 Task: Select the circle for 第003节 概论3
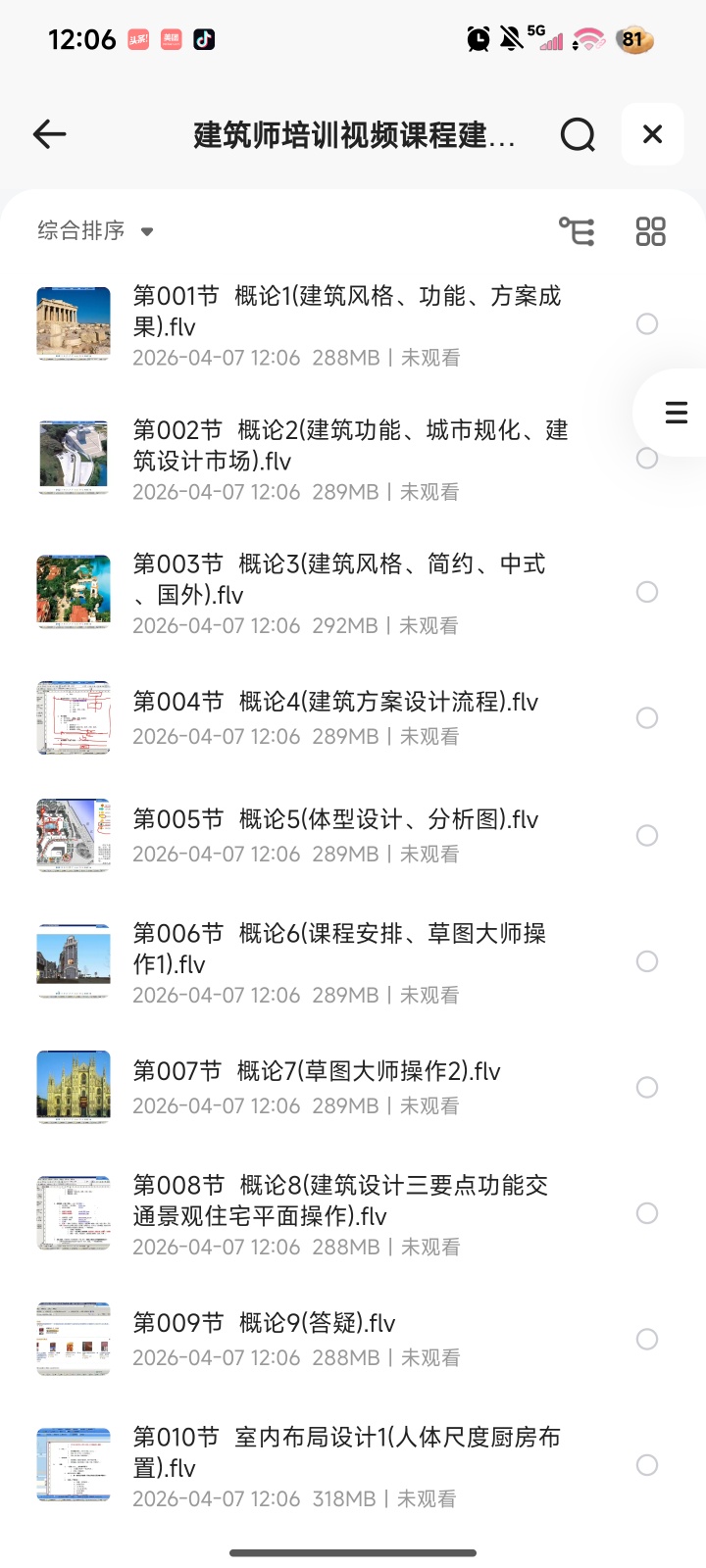click(x=647, y=592)
